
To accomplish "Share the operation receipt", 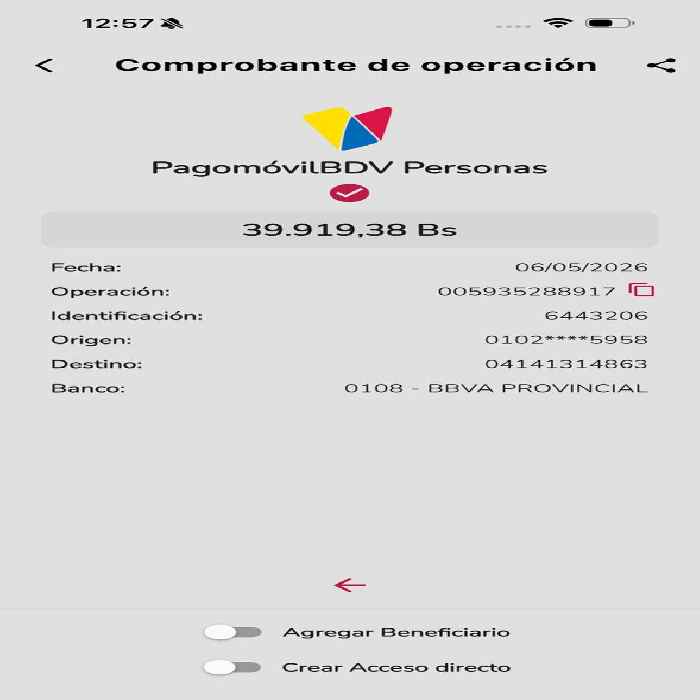I will [662, 66].
